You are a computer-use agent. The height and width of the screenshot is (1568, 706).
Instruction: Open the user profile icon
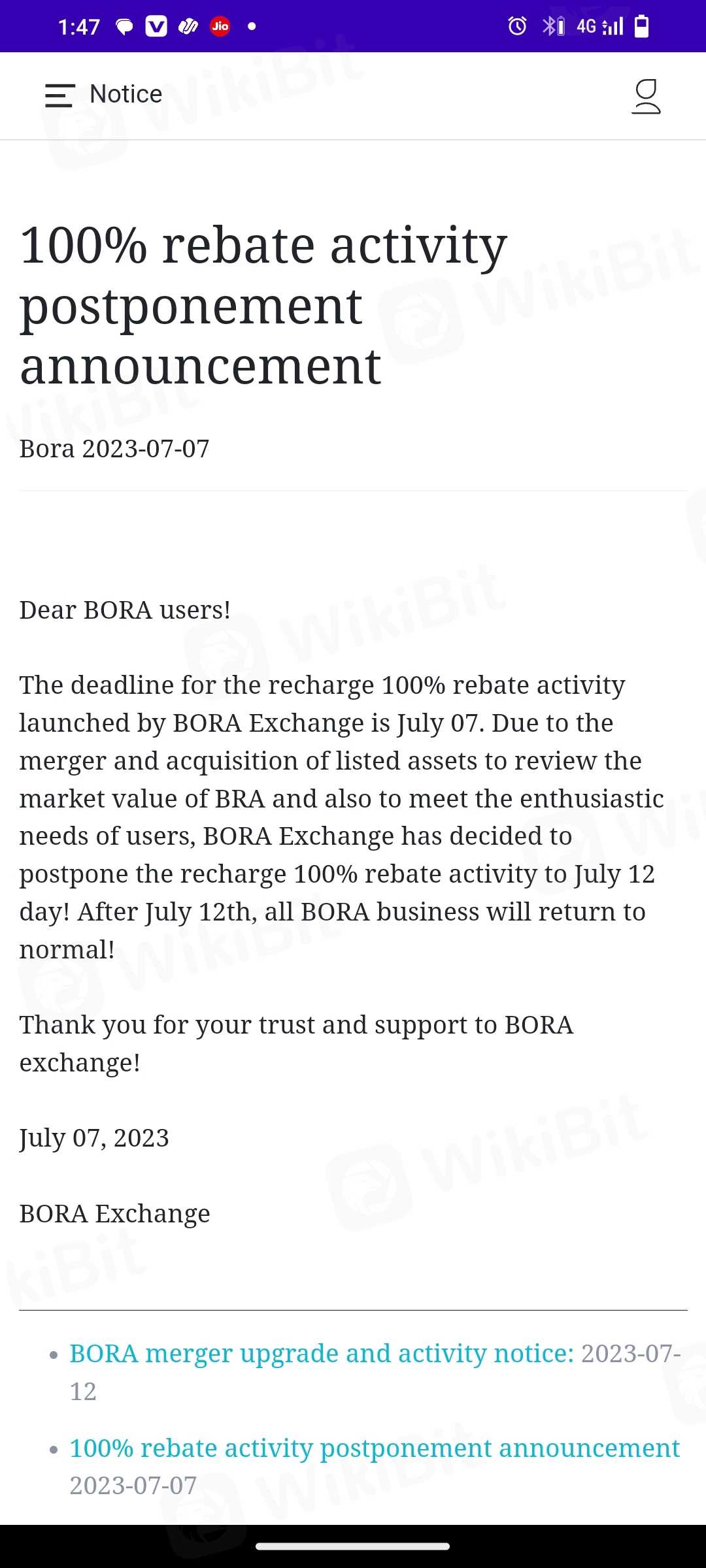tap(646, 97)
